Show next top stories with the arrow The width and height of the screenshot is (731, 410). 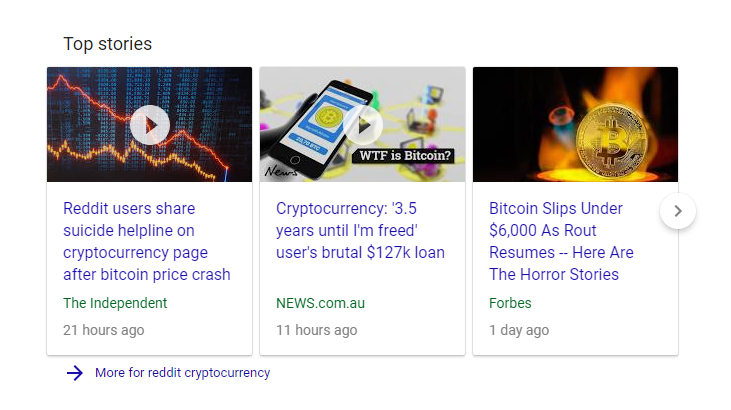click(x=678, y=211)
